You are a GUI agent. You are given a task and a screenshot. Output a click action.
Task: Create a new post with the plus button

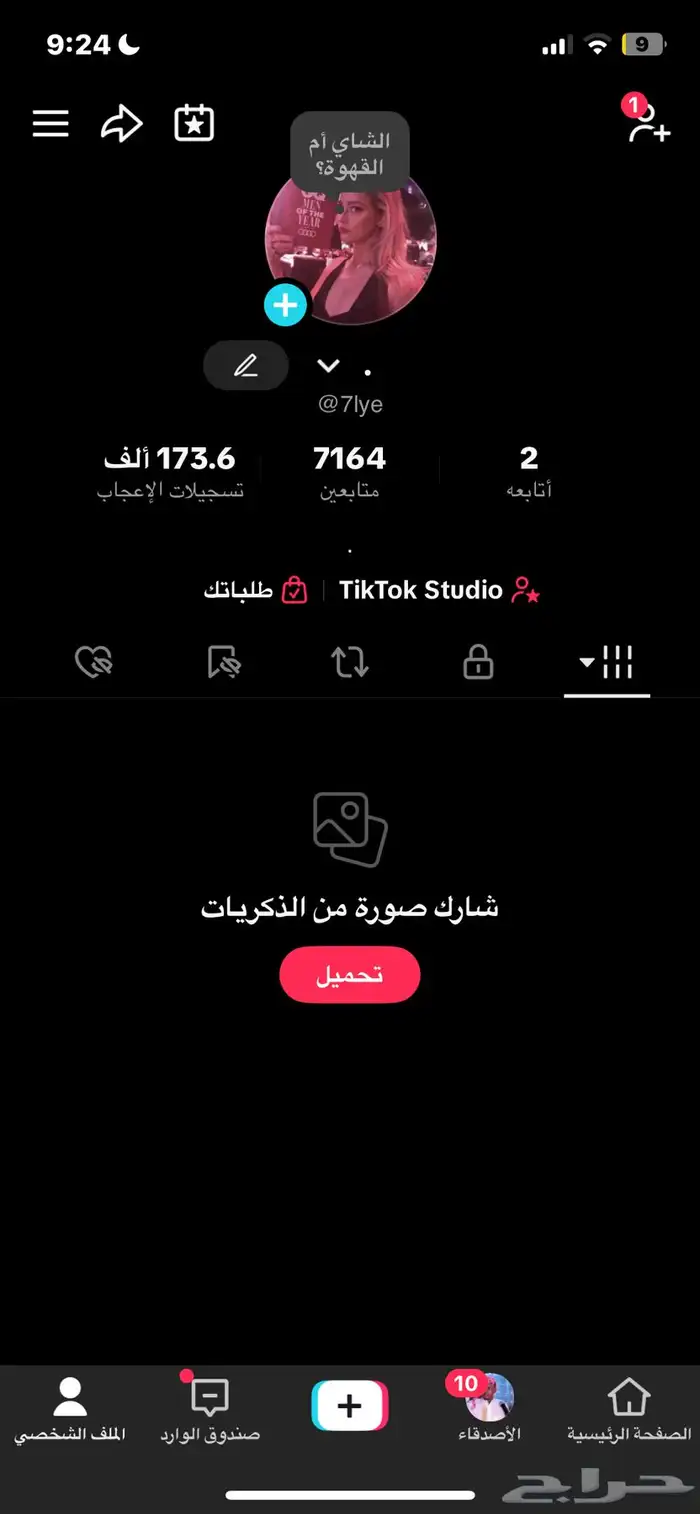(x=349, y=1407)
